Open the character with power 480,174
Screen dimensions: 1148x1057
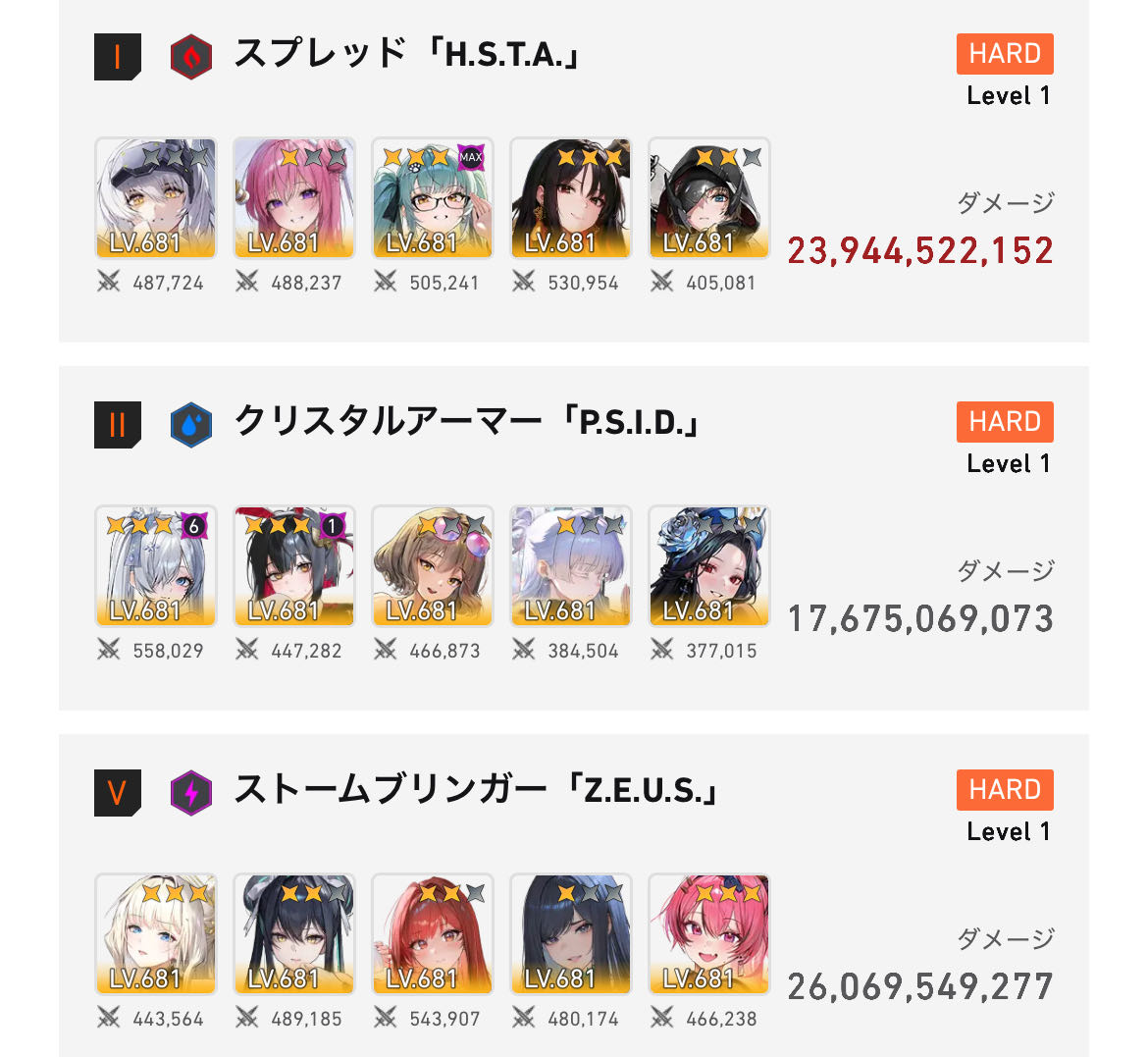(x=571, y=934)
